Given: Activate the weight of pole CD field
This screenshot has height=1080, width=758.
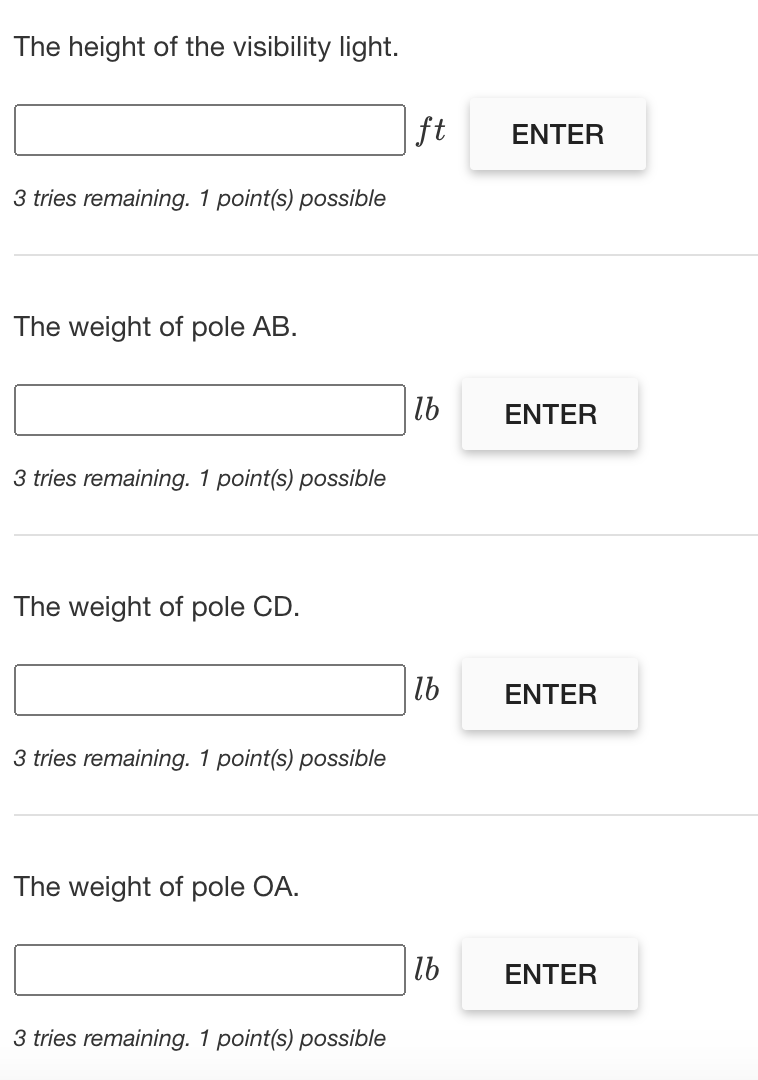Looking at the screenshot, I should point(209,690).
